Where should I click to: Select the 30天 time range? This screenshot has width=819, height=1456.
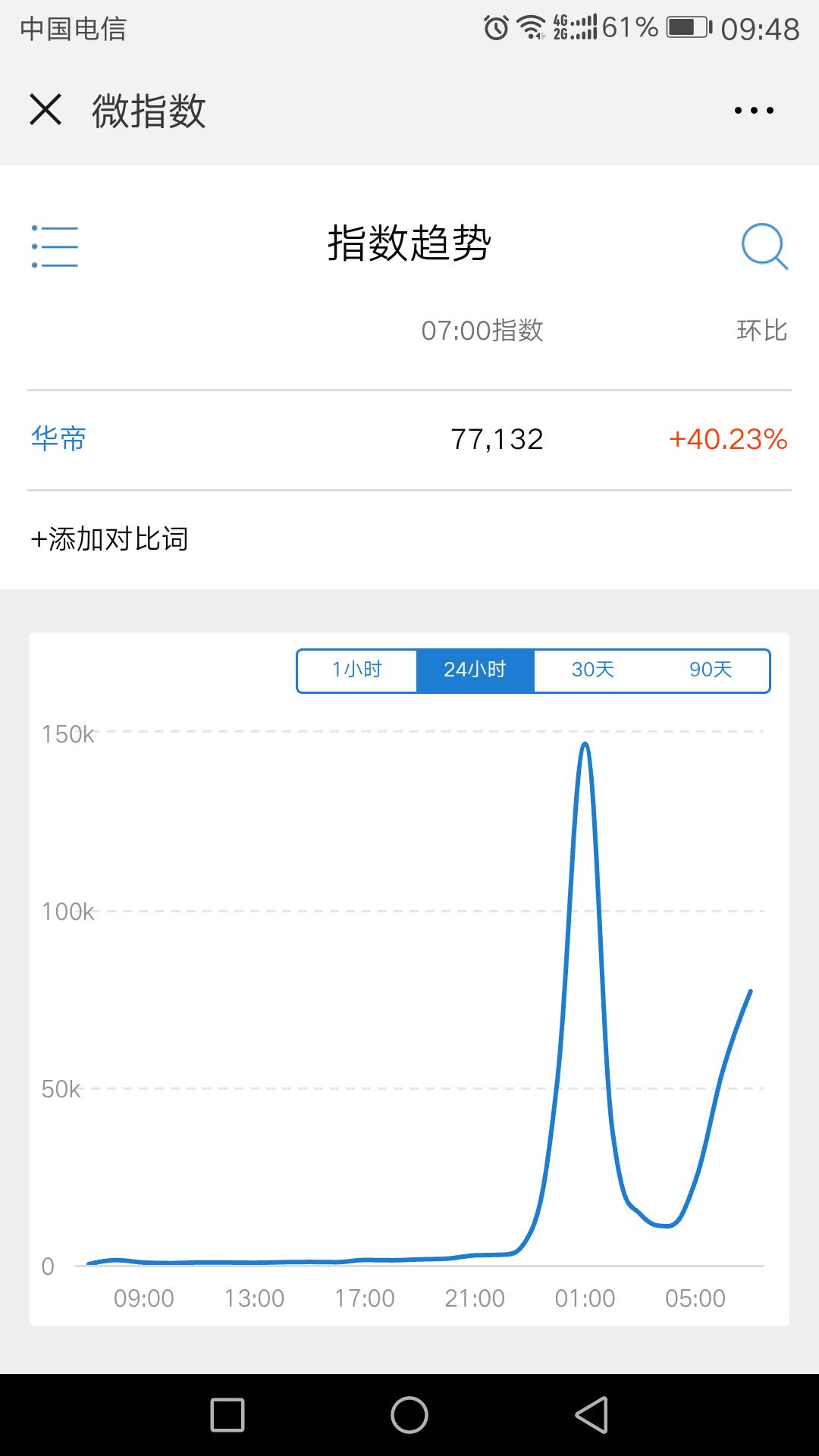point(591,670)
